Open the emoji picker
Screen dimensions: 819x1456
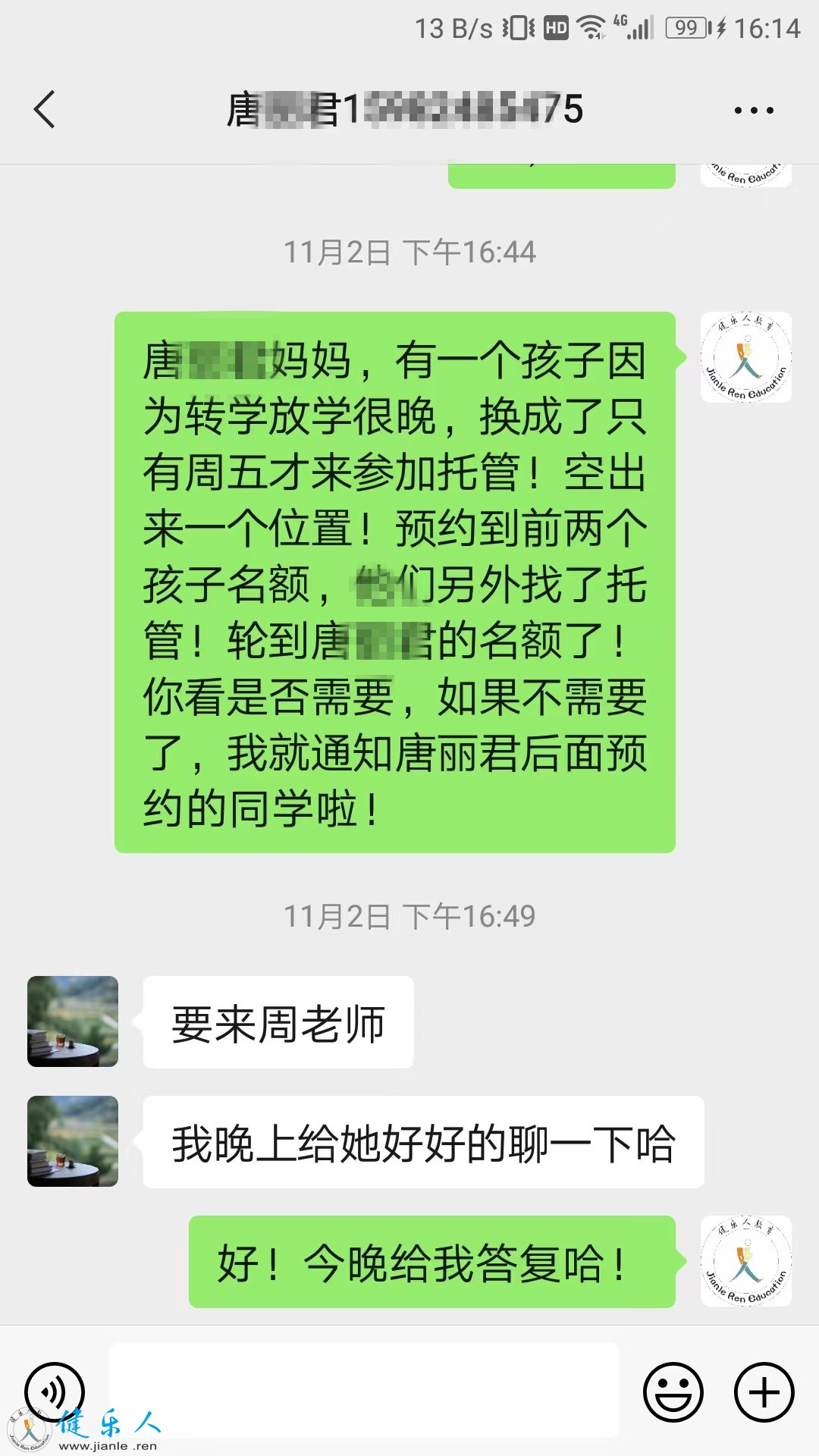point(673,1392)
